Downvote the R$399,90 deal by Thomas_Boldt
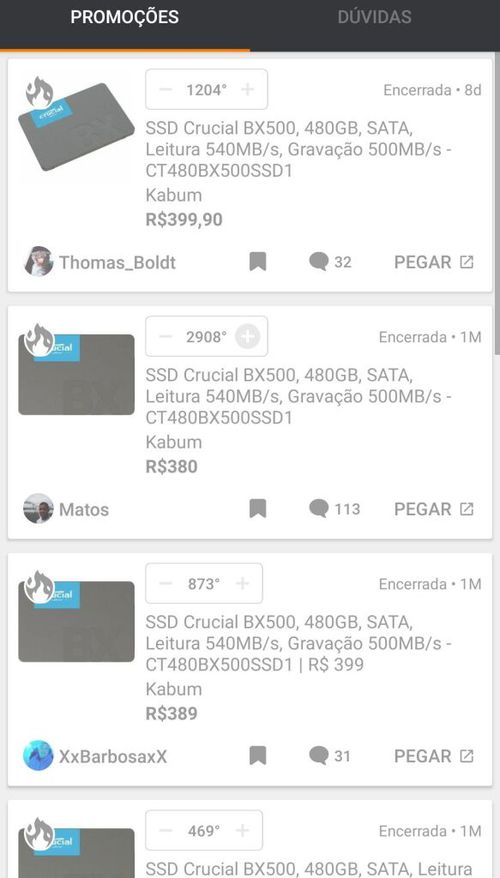The height and width of the screenshot is (878, 500). tap(166, 90)
